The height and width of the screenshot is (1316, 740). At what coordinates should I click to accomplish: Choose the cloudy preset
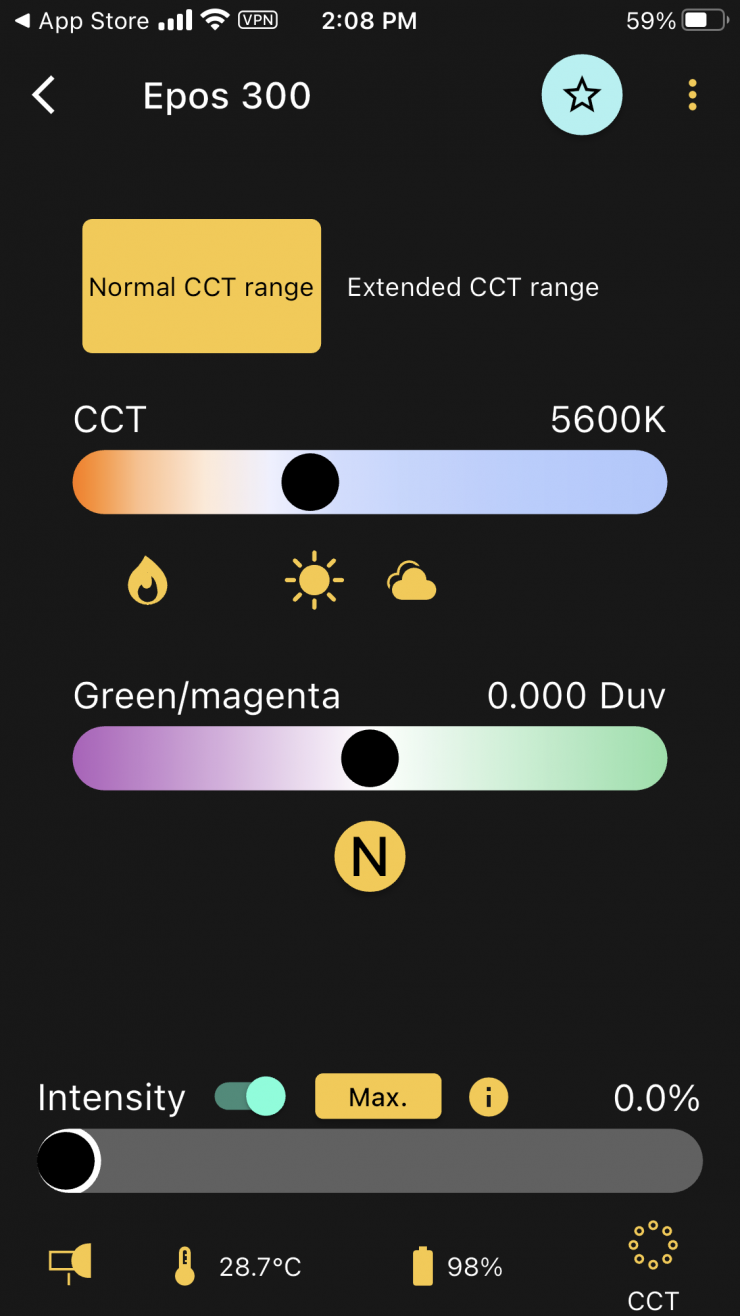tap(412, 581)
